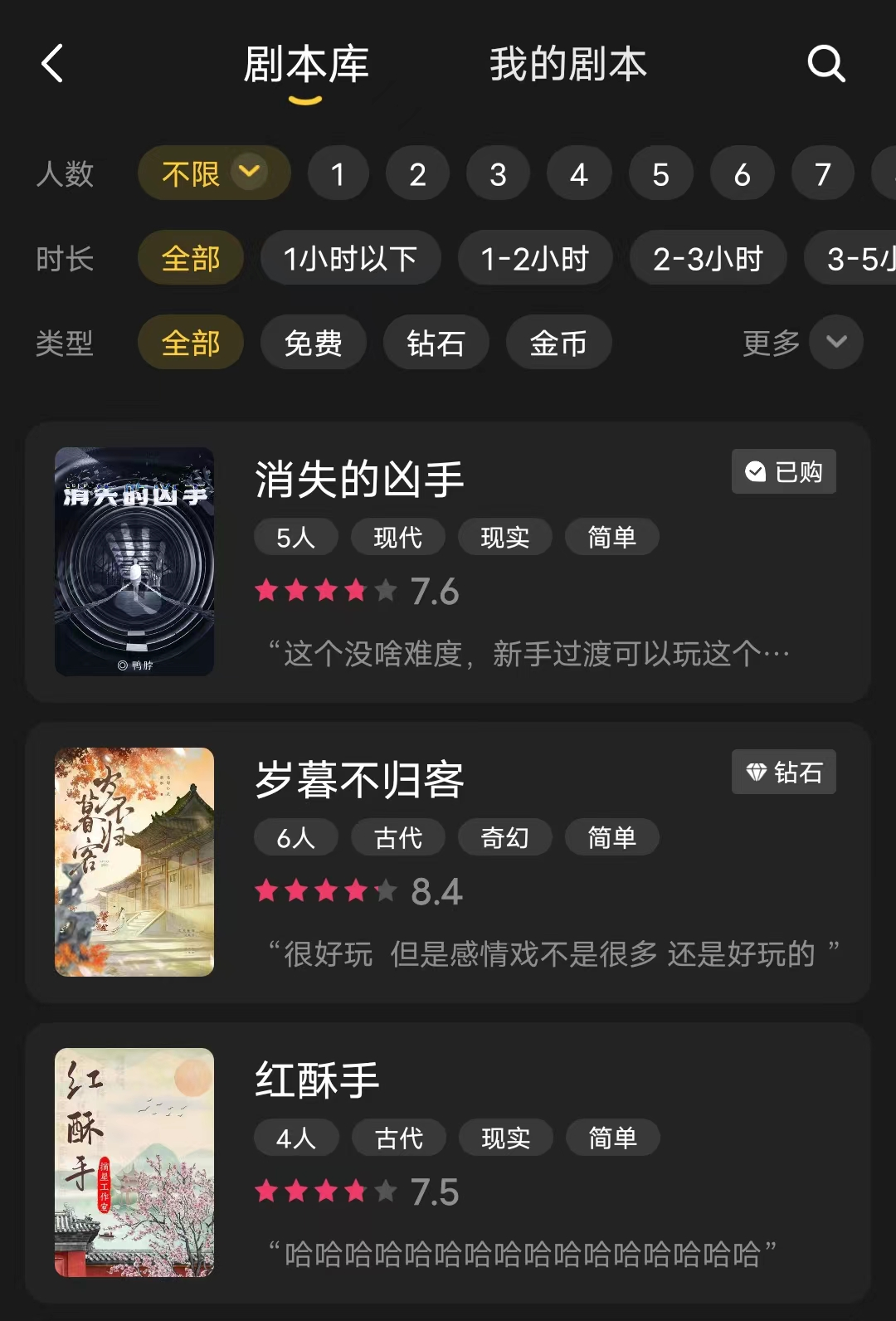Filter scripts for 4 players
896x1321 pixels.
[x=578, y=174]
